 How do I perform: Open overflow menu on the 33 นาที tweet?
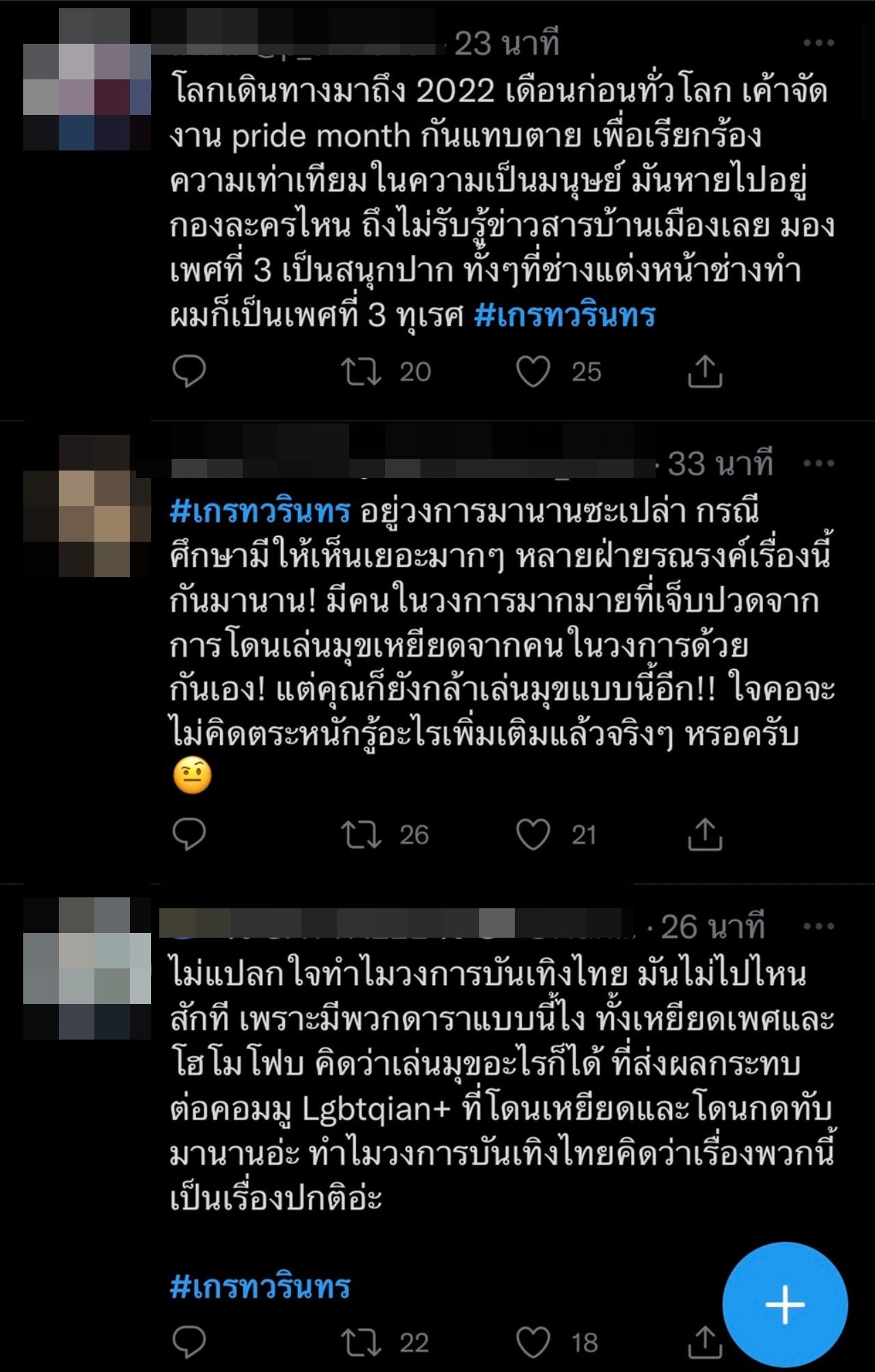[x=818, y=464]
